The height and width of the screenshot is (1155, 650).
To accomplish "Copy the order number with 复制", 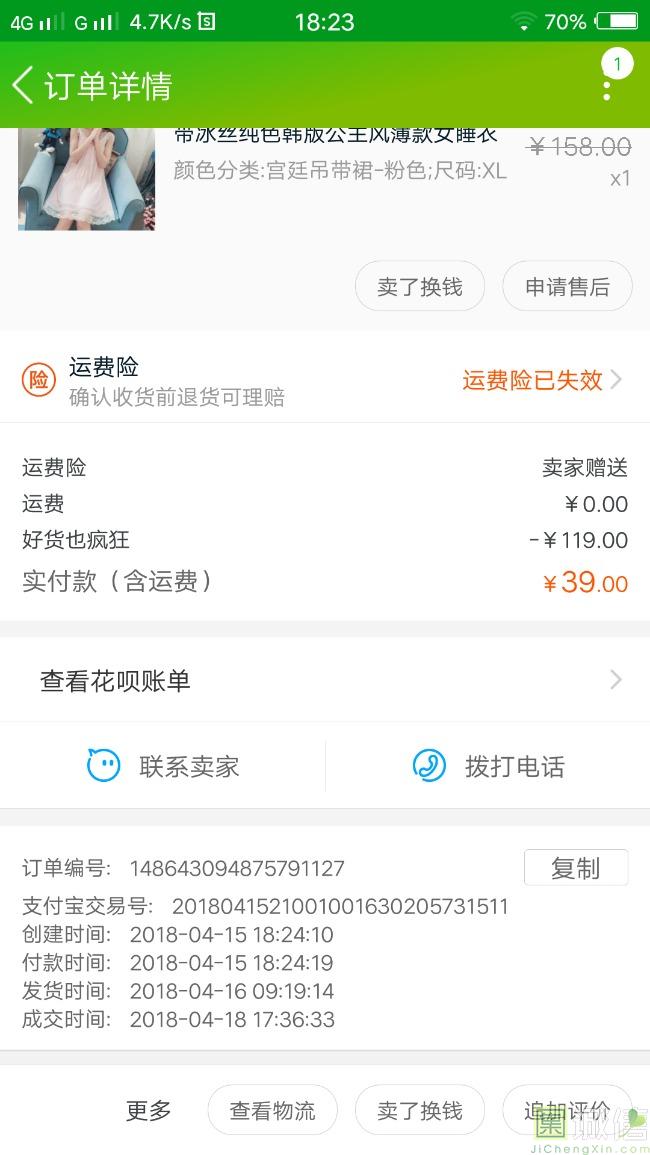I will 575,868.
